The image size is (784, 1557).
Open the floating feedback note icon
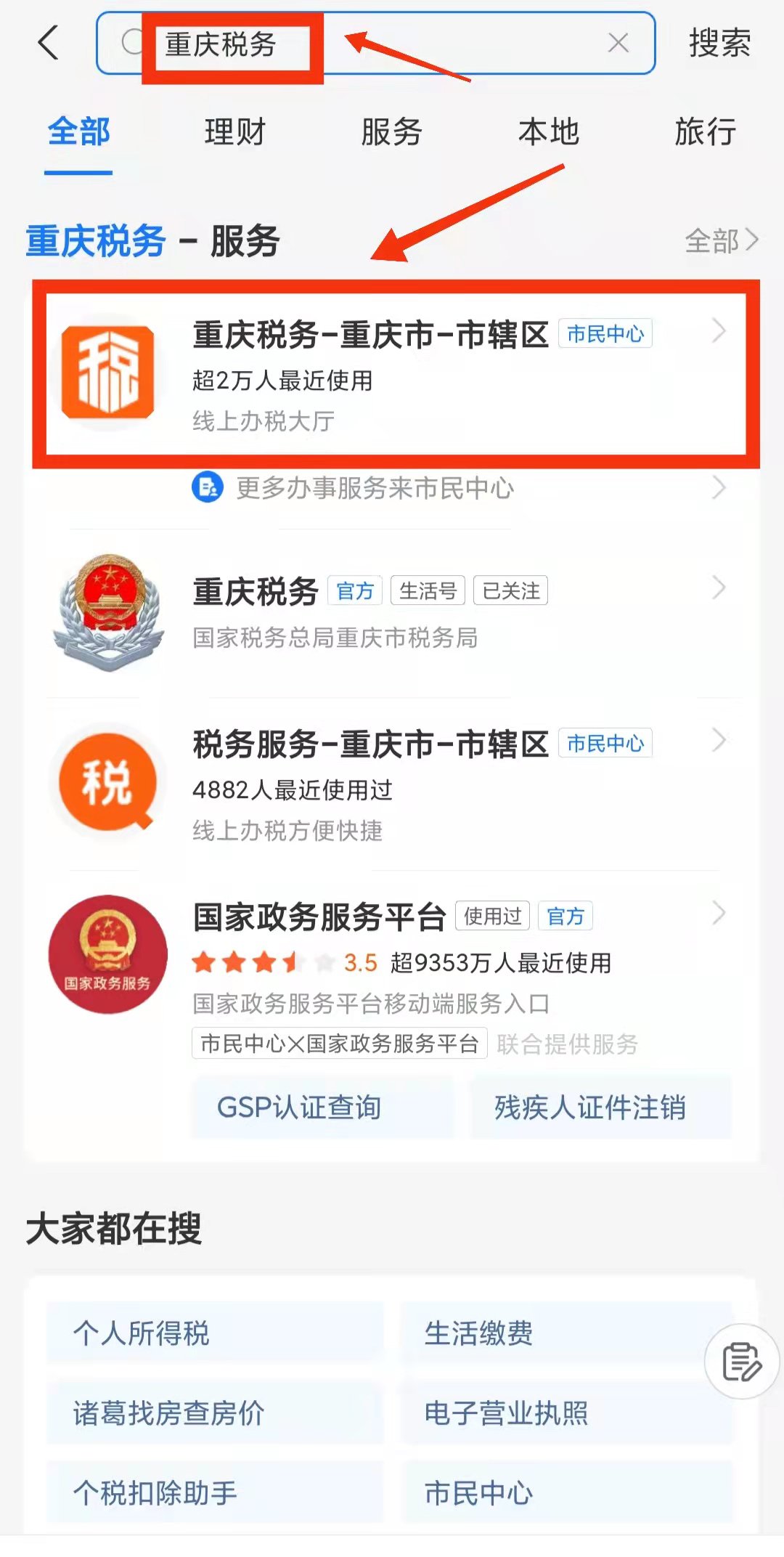(x=741, y=1362)
